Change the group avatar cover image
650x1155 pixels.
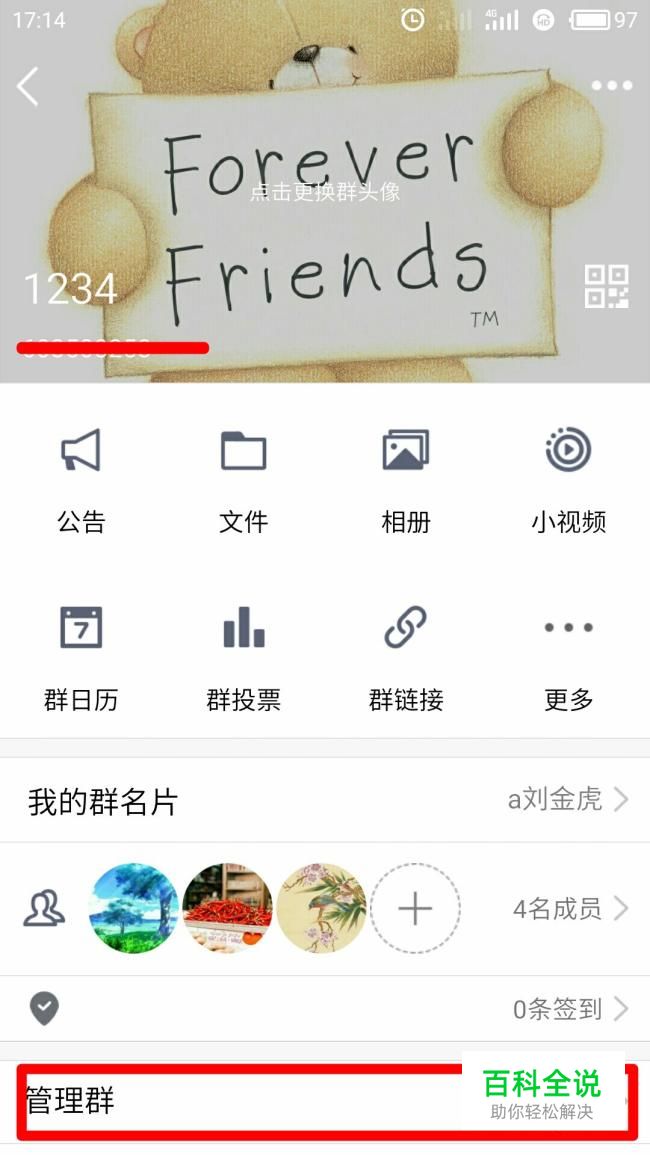[324, 192]
